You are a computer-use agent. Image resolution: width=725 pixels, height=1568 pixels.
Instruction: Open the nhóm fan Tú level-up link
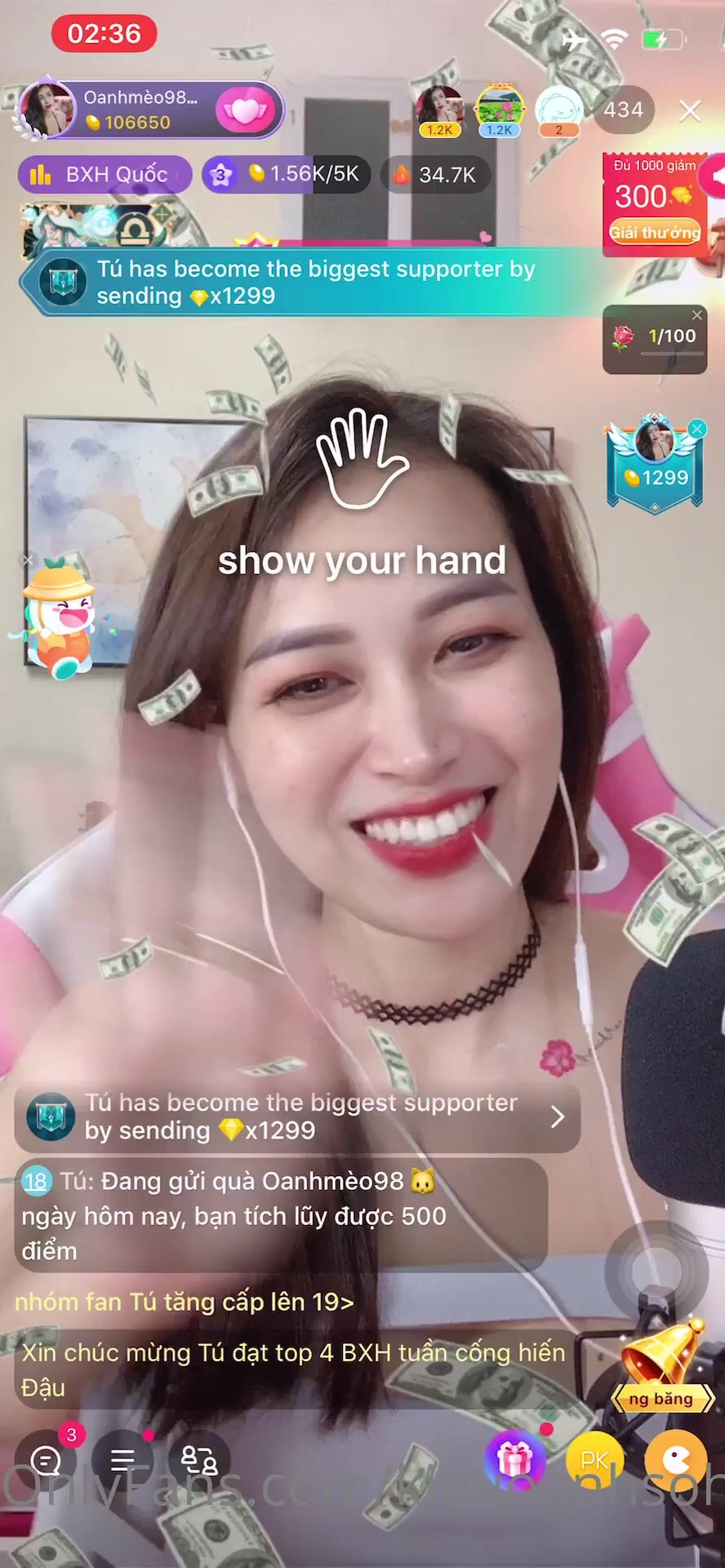click(x=185, y=1302)
